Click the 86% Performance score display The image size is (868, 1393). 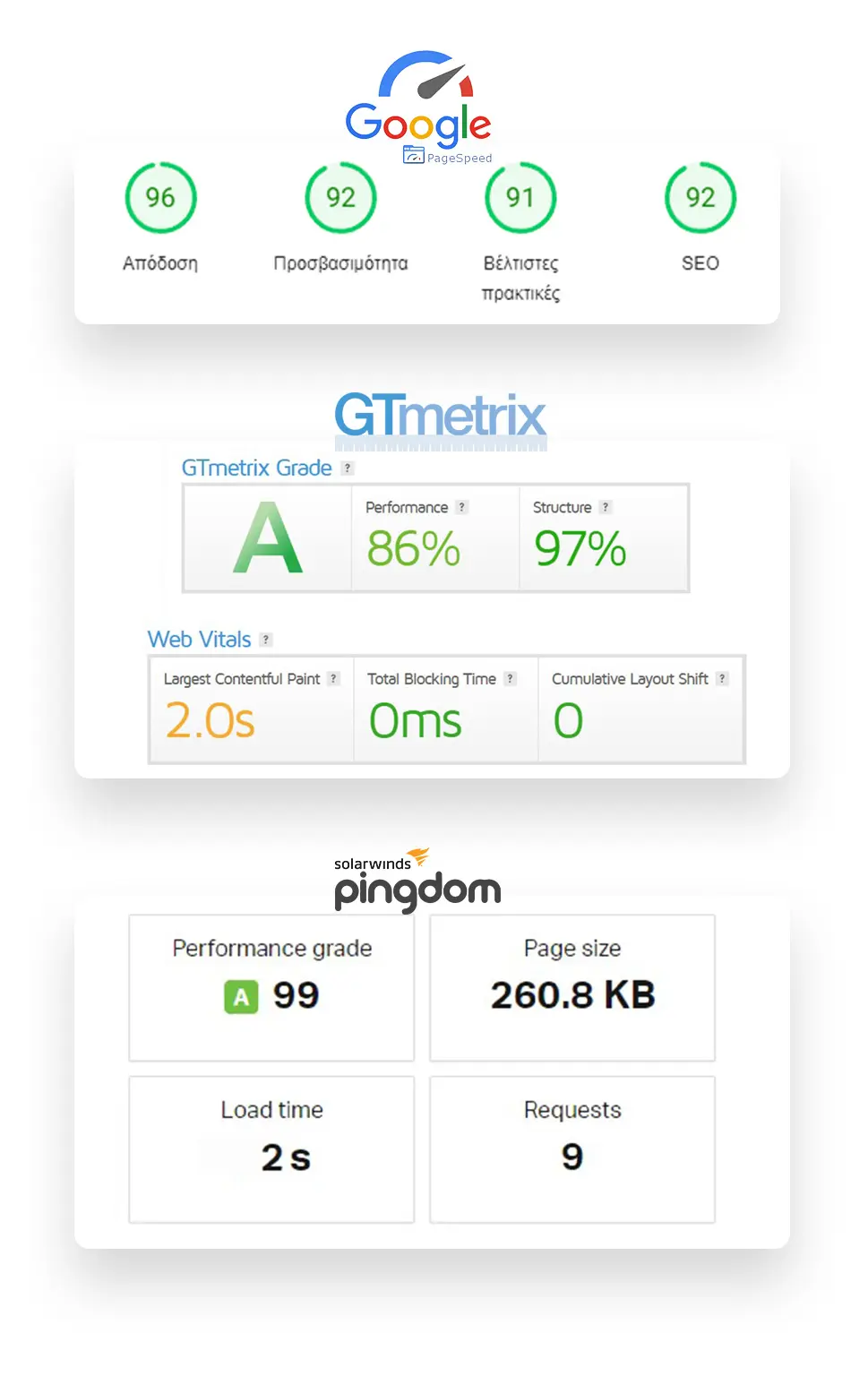click(411, 548)
